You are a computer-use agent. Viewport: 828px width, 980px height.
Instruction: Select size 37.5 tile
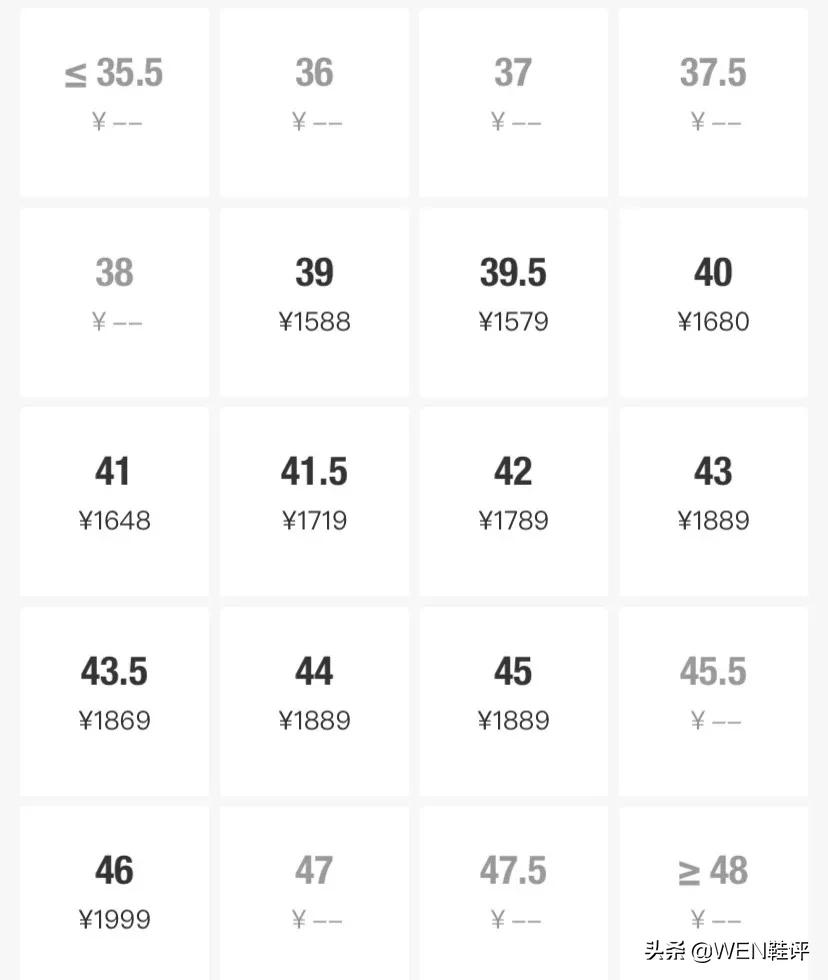[x=713, y=95]
